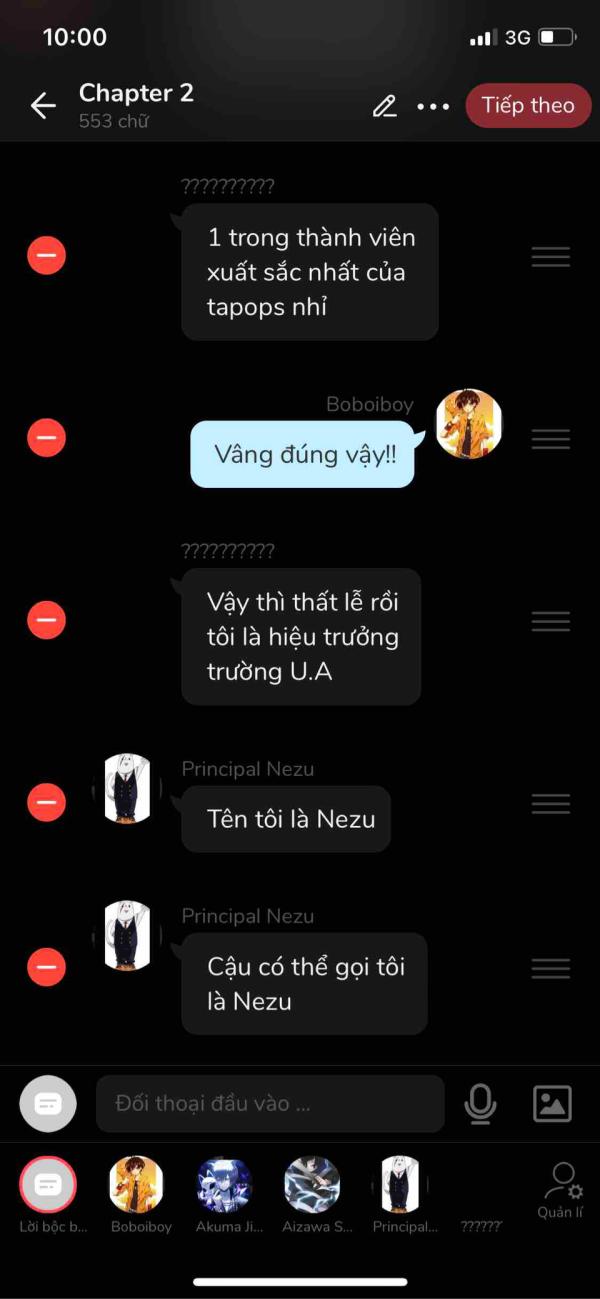Go back with the arrow icon
Viewport: 600px width, 1299px height.
coord(43,106)
